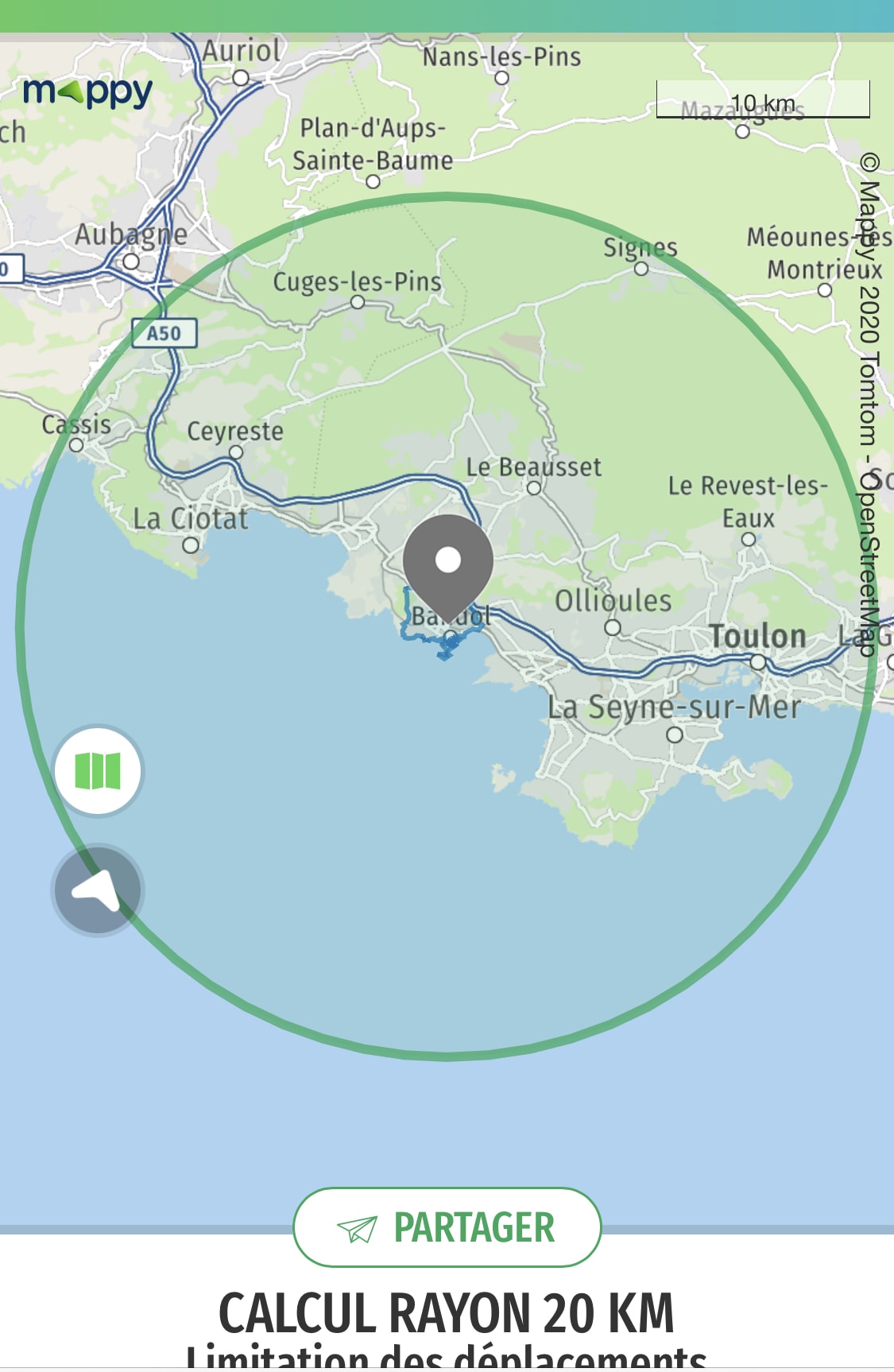This screenshot has height=1372, width=894.
Task: Open the map layers button
Action: click(x=98, y=770)
